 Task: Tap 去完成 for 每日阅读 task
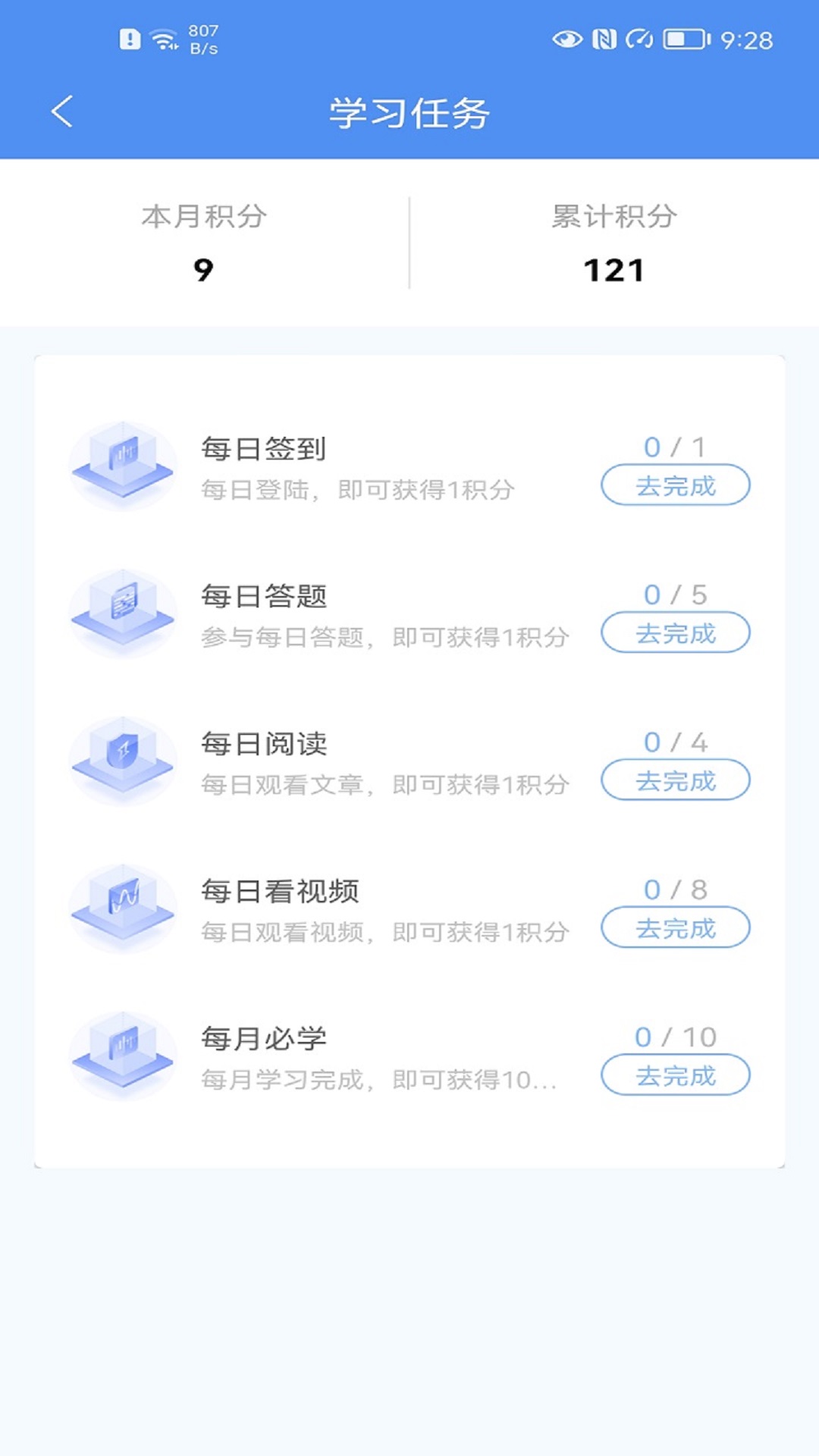point(675,781)
